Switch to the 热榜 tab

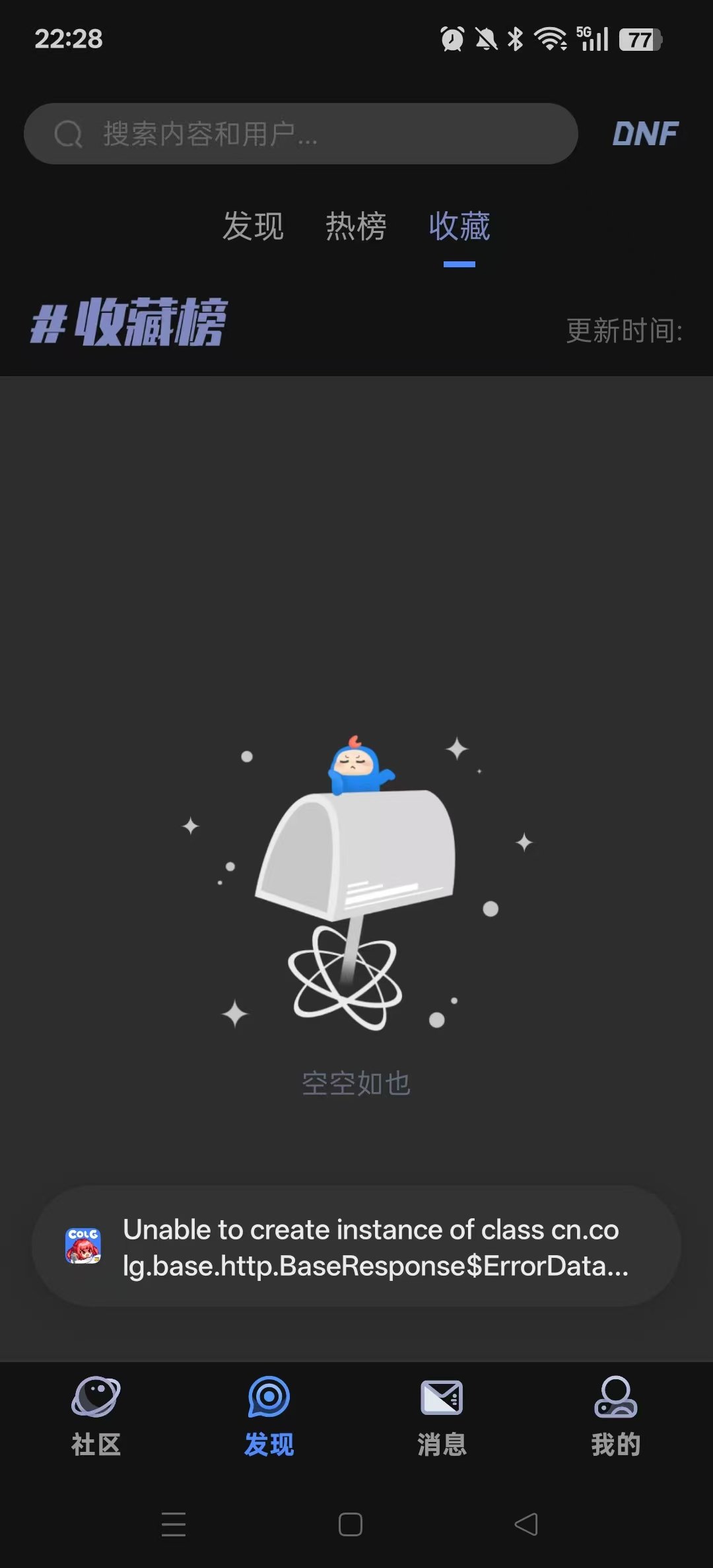coord(356,226)
